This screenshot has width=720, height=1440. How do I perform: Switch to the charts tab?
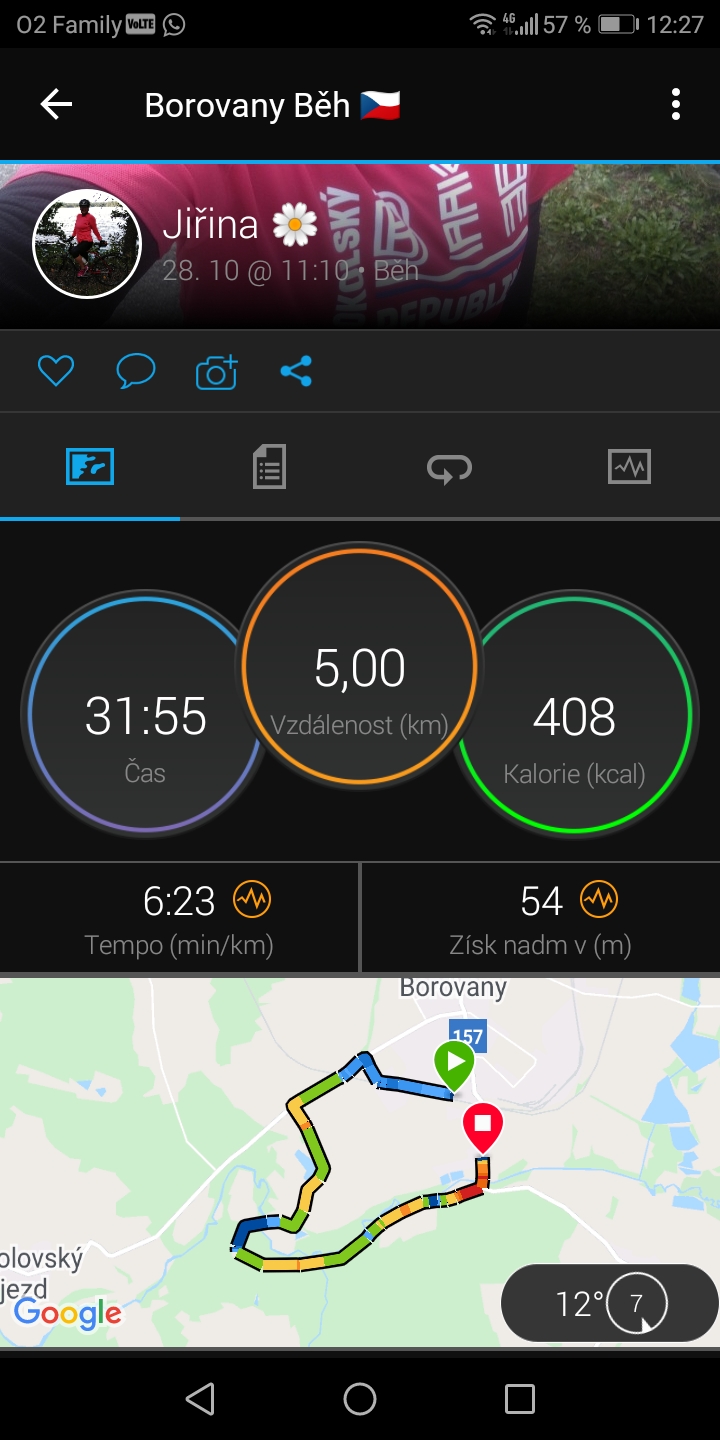point(629,467)
